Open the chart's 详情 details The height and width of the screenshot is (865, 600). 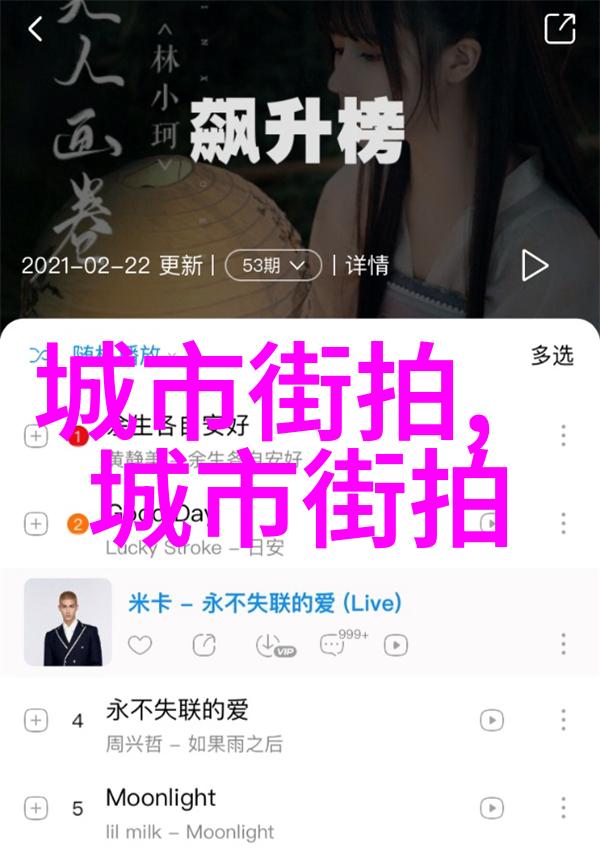[367, 265]
